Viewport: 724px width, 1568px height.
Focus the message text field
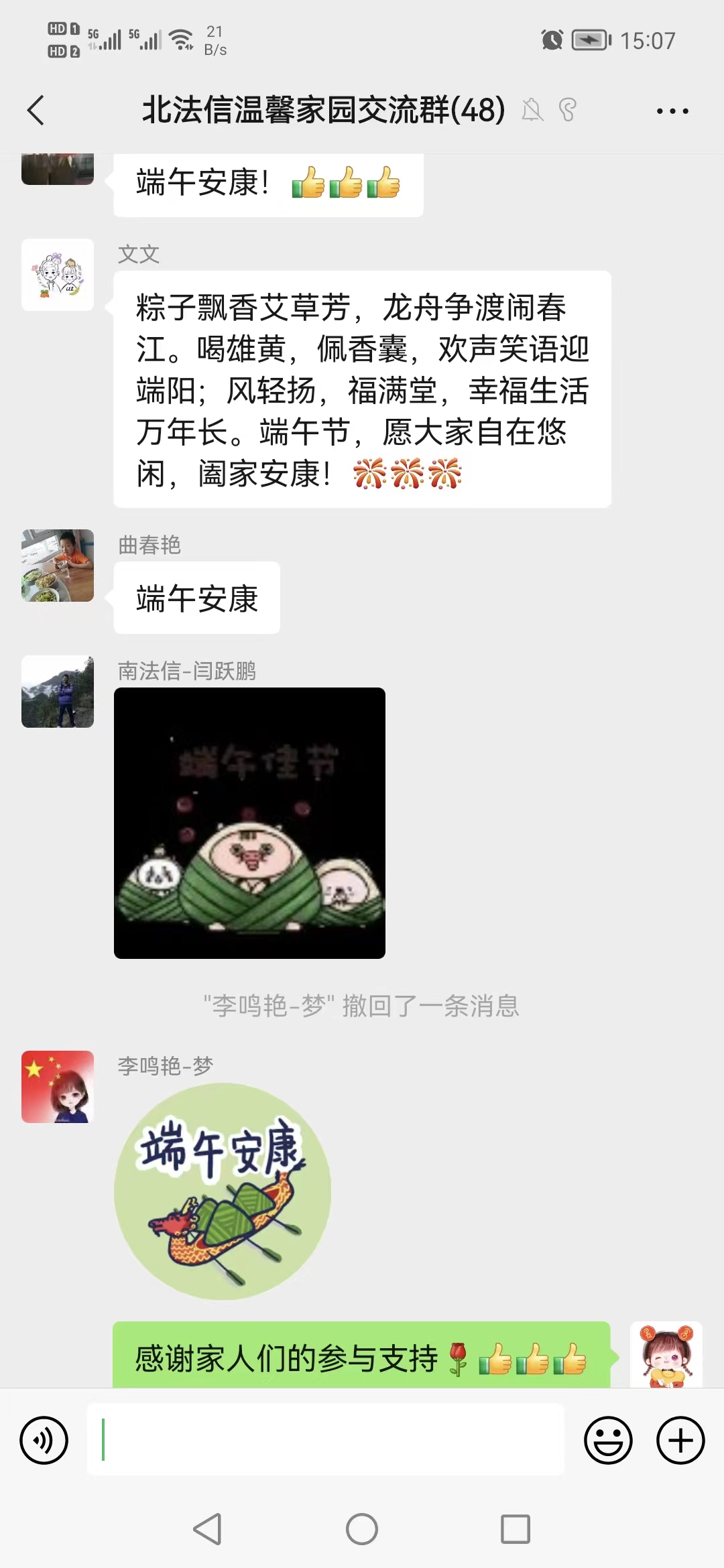click(x=326, y=1439)
